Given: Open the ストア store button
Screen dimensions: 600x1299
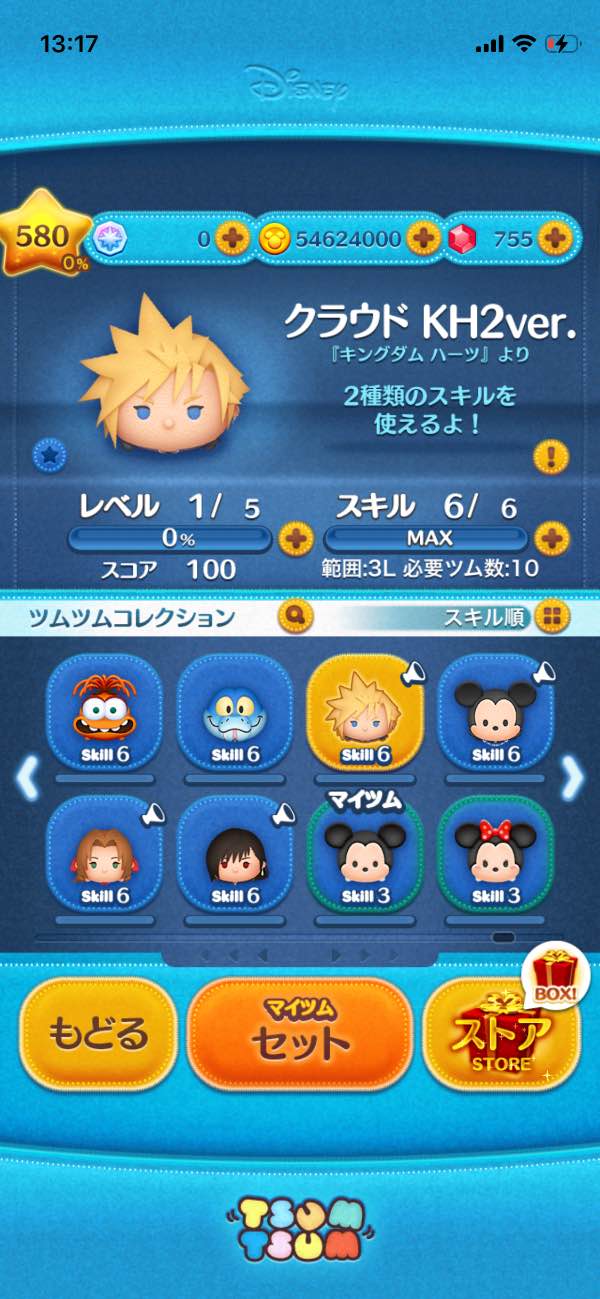Looking at the screenshot, I should coord(503,1034).
